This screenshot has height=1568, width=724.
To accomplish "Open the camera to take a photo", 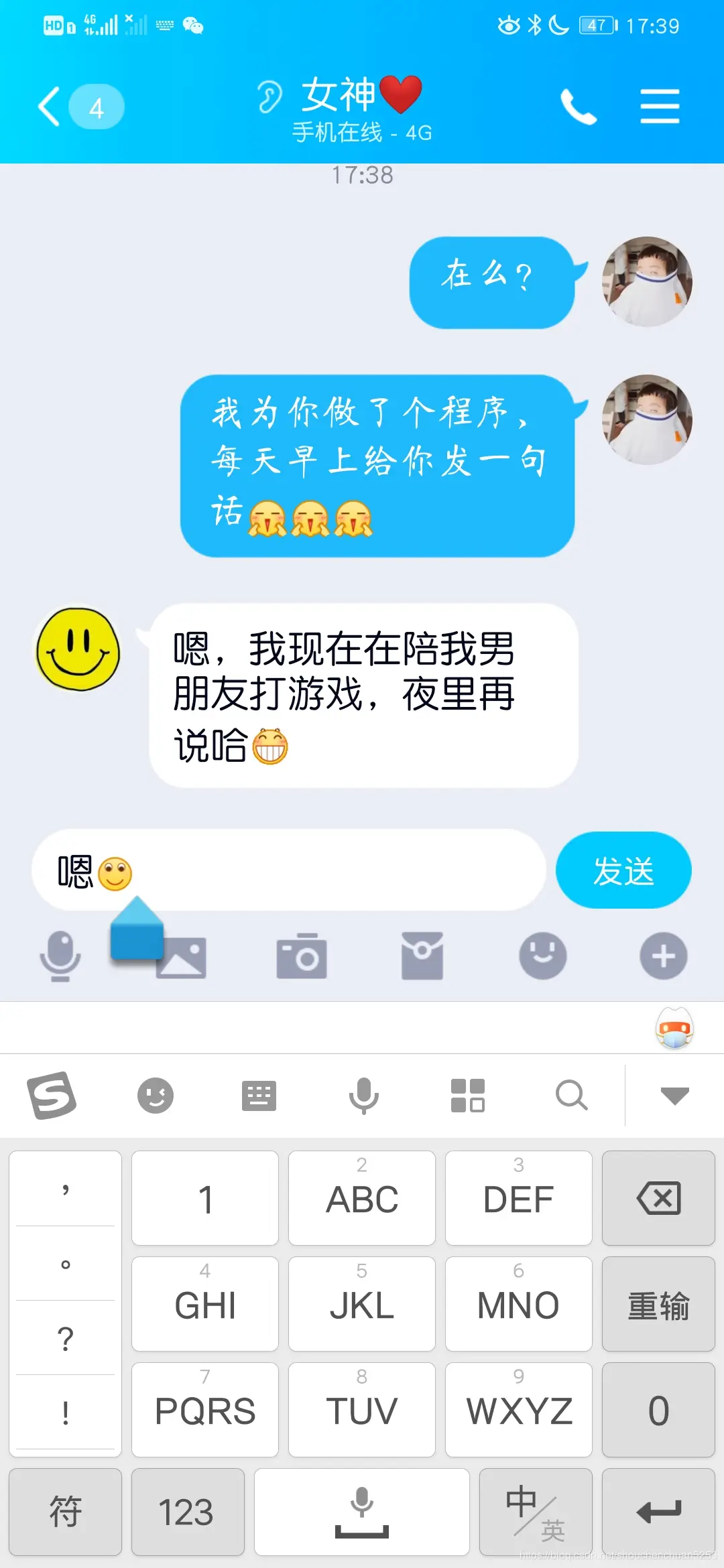I will [302, 956].
